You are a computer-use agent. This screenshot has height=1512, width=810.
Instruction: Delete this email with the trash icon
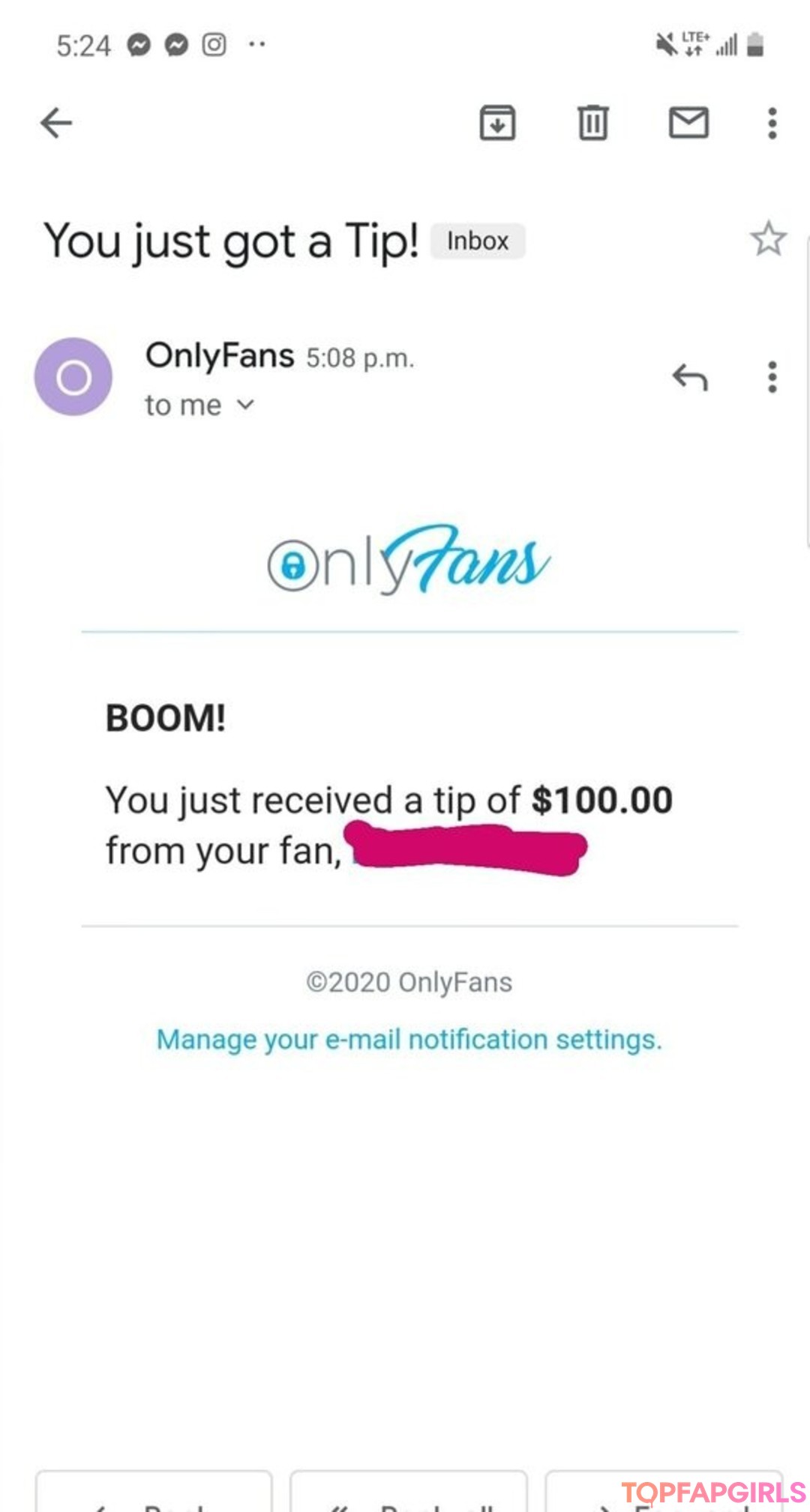point(592,123)
